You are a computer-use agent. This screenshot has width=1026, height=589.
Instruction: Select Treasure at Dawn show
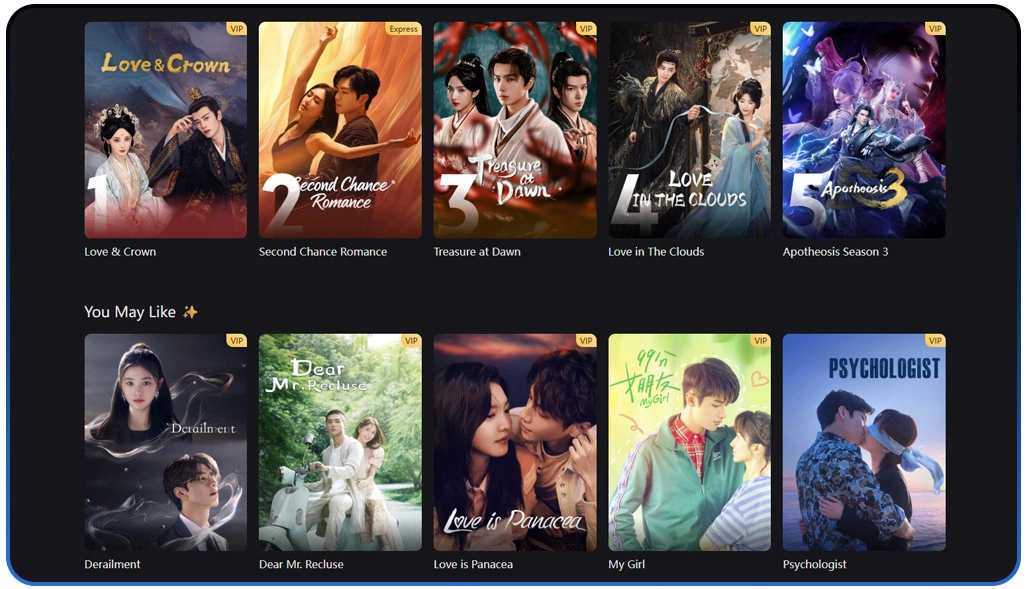tap(514, 130)
